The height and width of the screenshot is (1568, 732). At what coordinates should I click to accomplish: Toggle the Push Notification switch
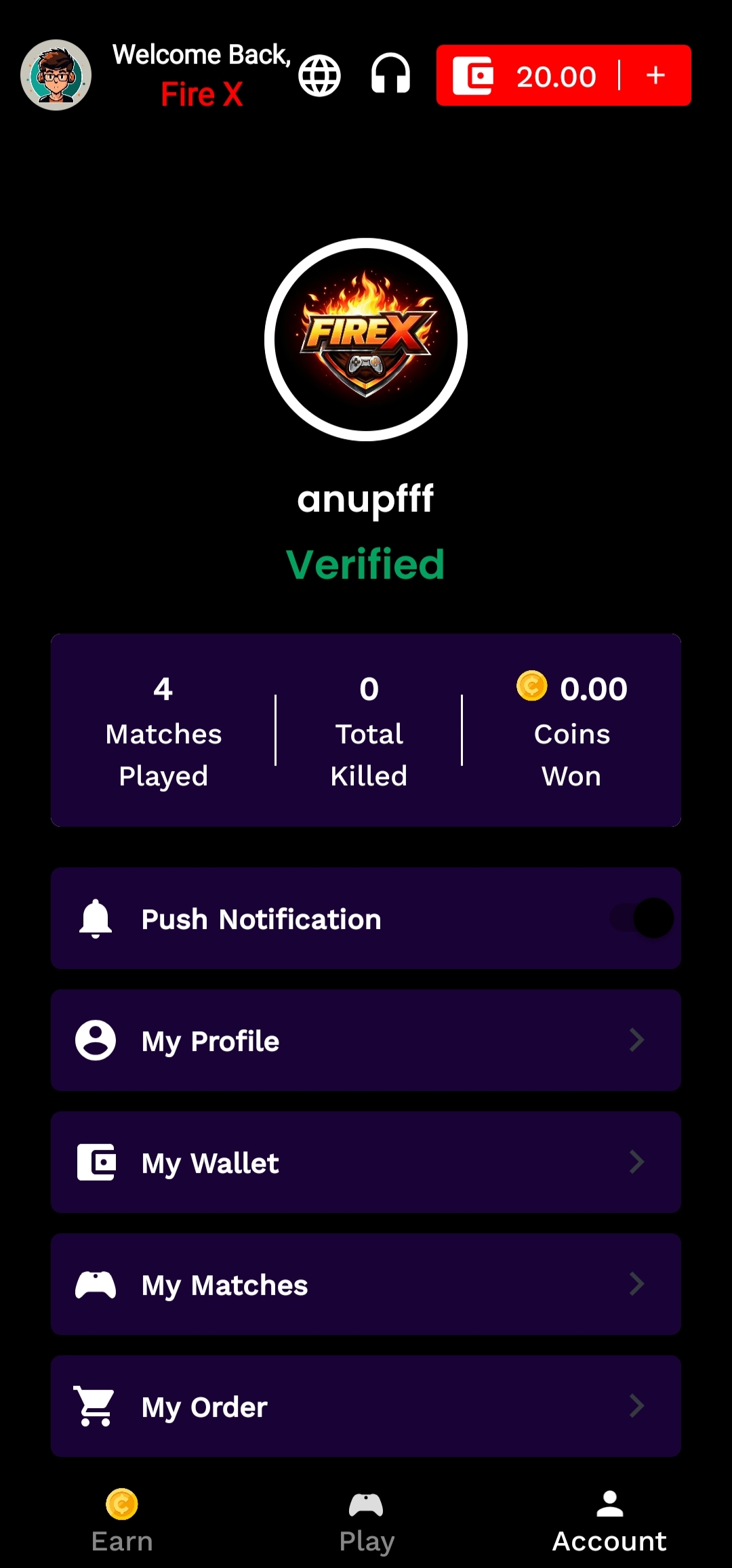tap(643, 918)
